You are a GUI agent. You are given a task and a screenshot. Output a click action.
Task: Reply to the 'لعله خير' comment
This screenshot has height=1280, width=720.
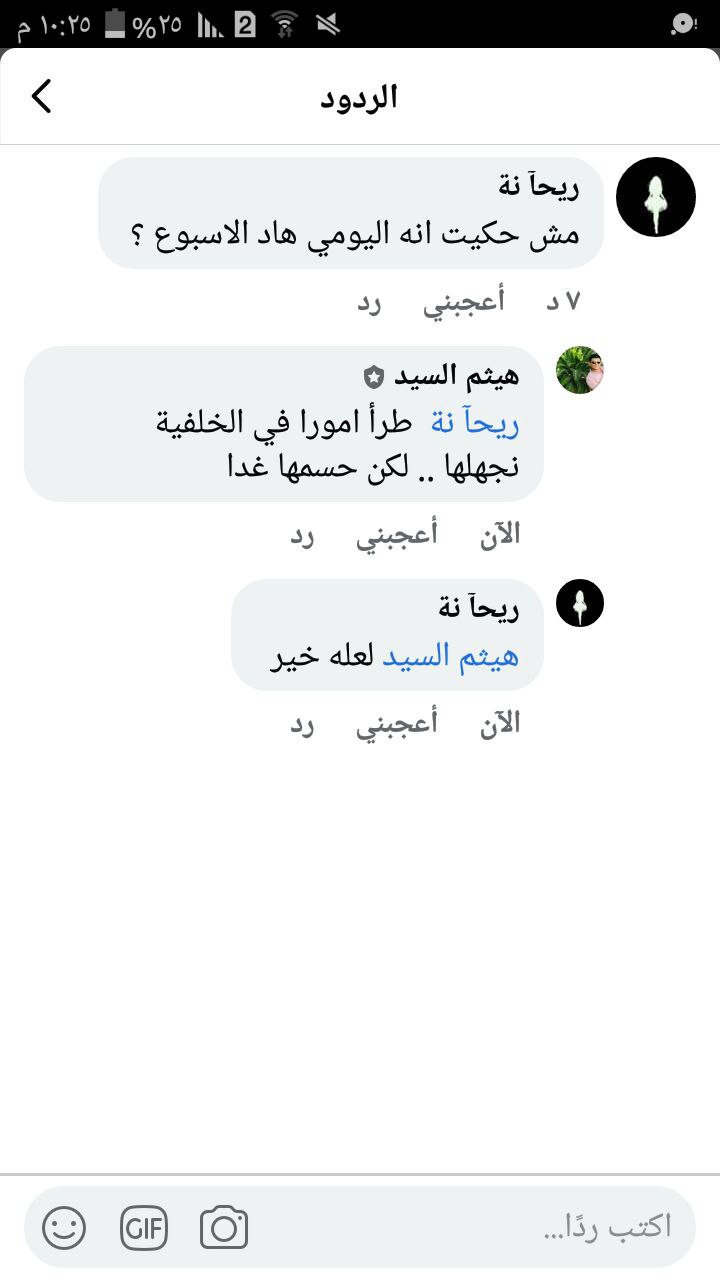(x=303, y=726)
